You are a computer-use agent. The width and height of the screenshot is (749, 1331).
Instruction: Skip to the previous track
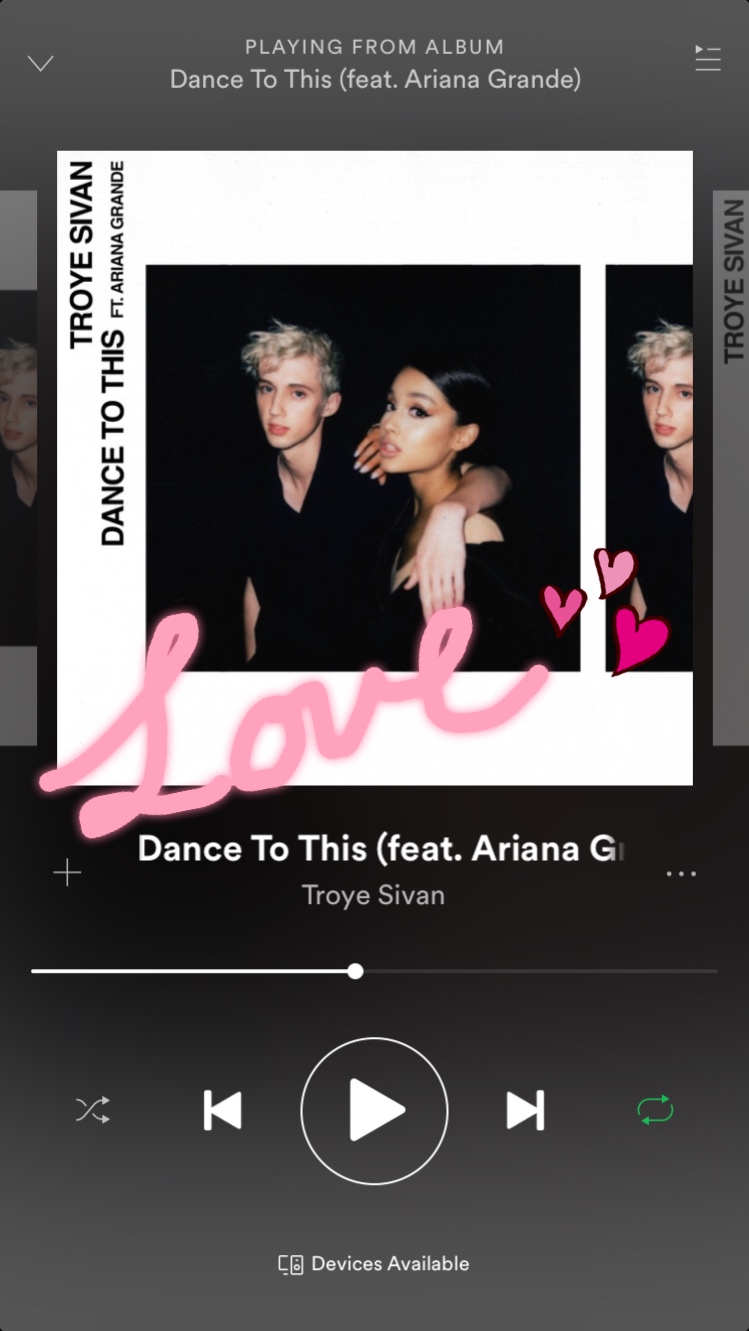(x=222, y=1110)
